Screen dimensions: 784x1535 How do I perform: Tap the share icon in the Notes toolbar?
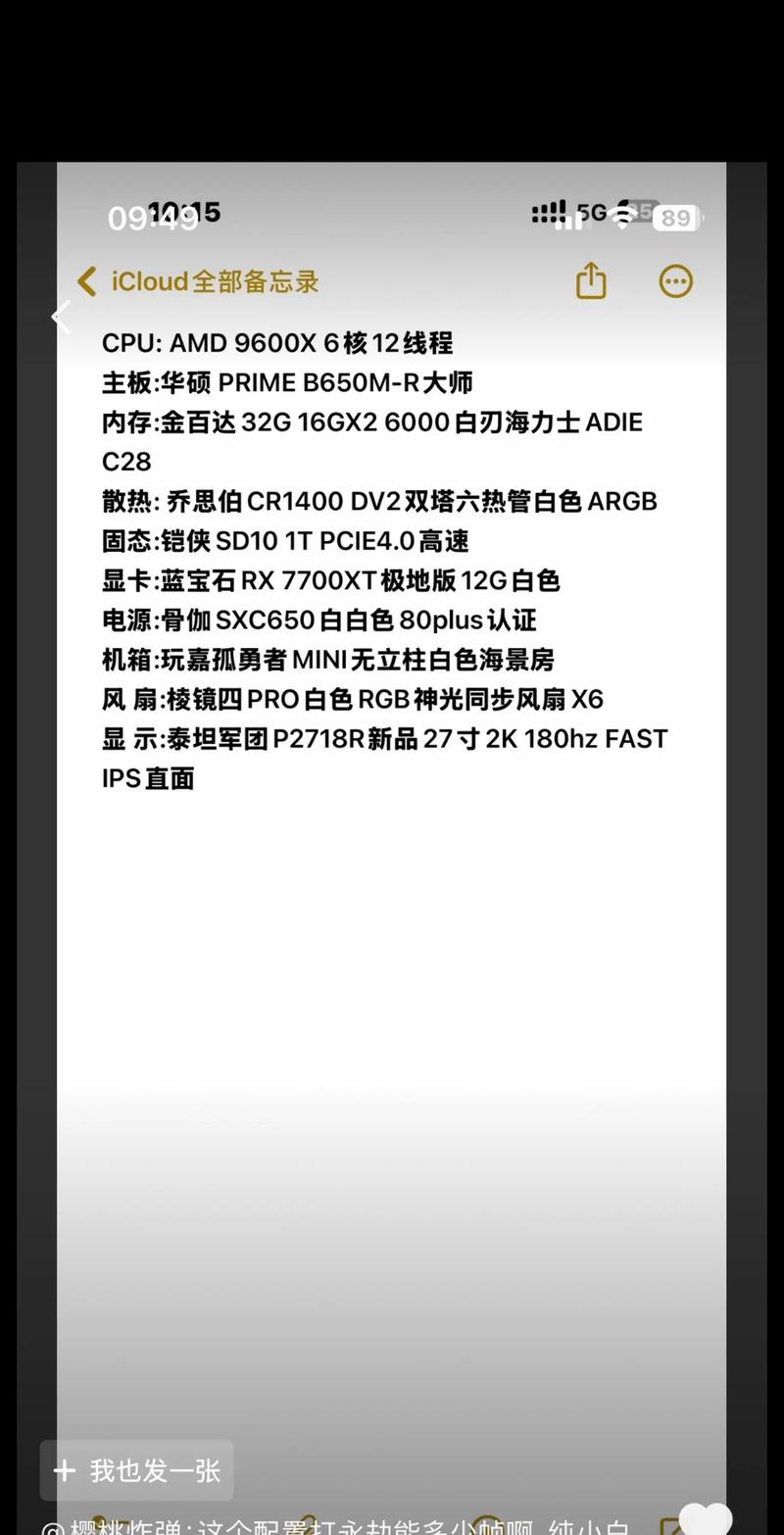591,280
